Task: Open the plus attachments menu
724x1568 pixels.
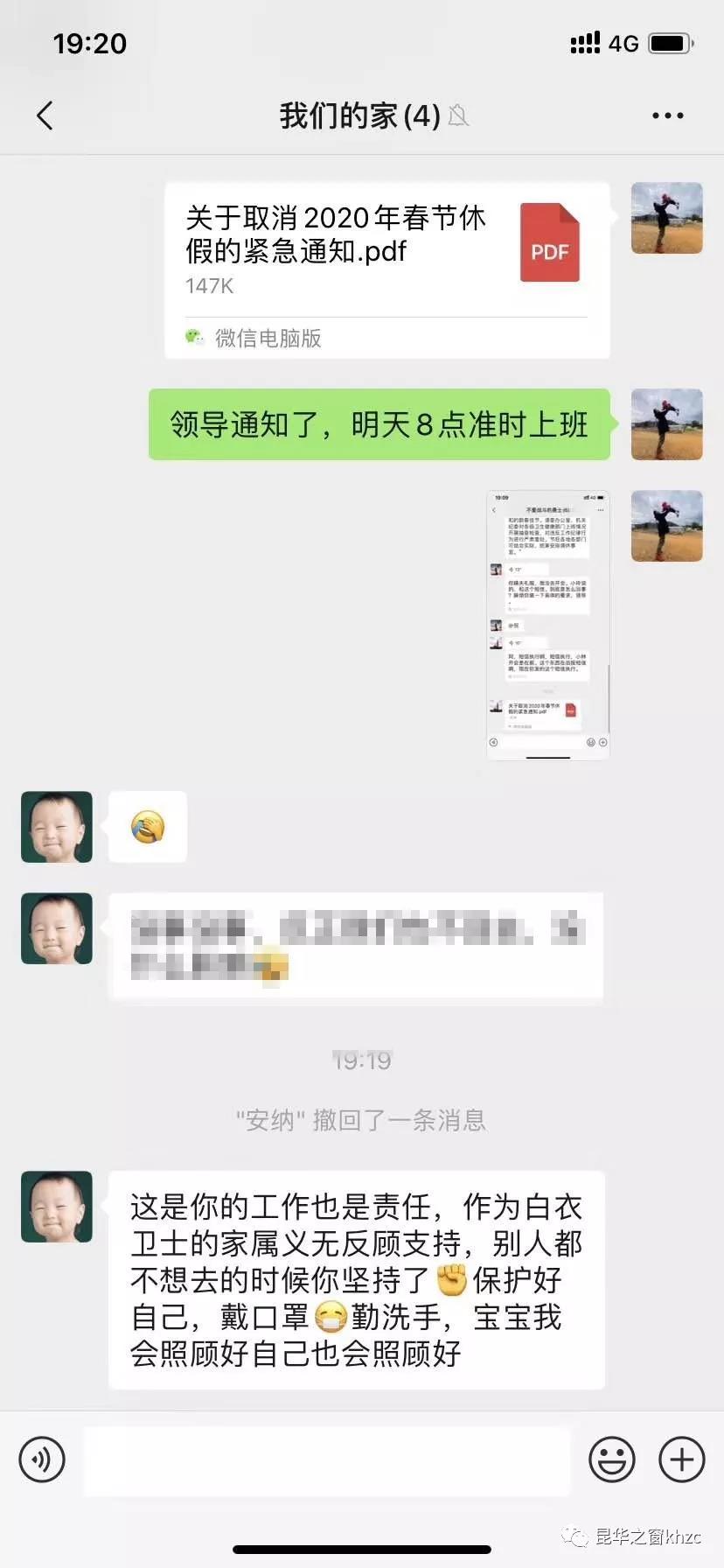Action: click(x=681, y=1459)
